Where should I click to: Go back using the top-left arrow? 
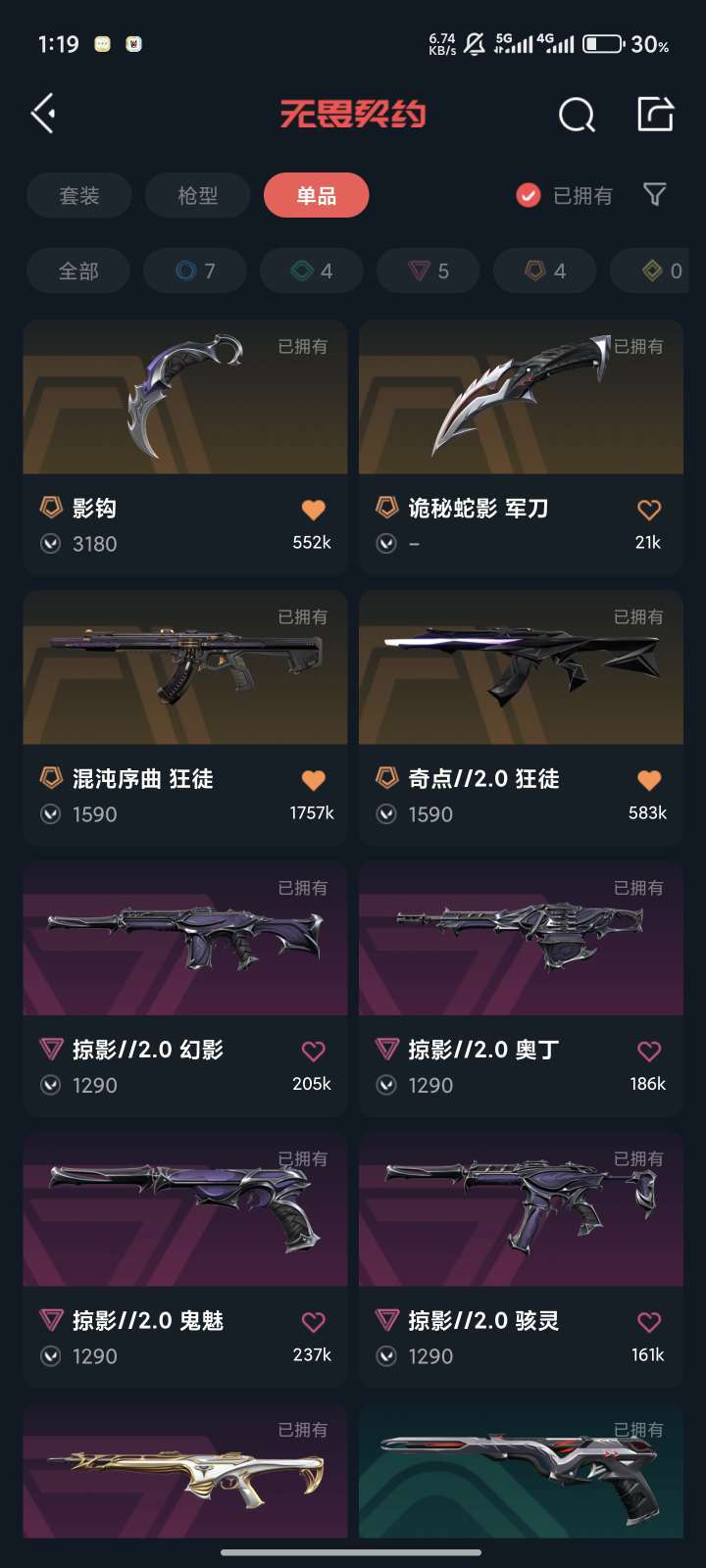(x=43, y=115)
